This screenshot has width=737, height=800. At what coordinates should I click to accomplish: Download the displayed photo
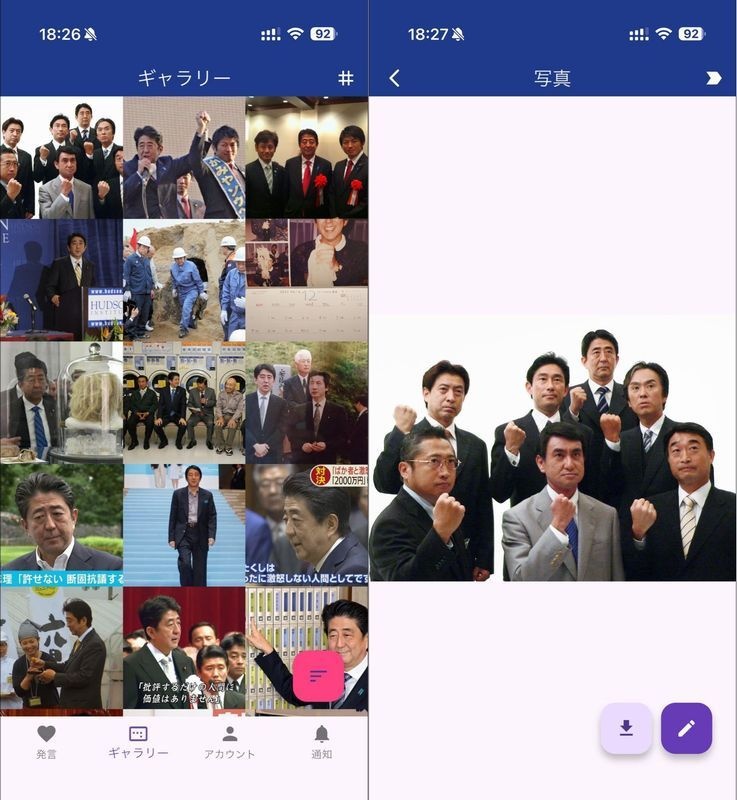(626, 728)
